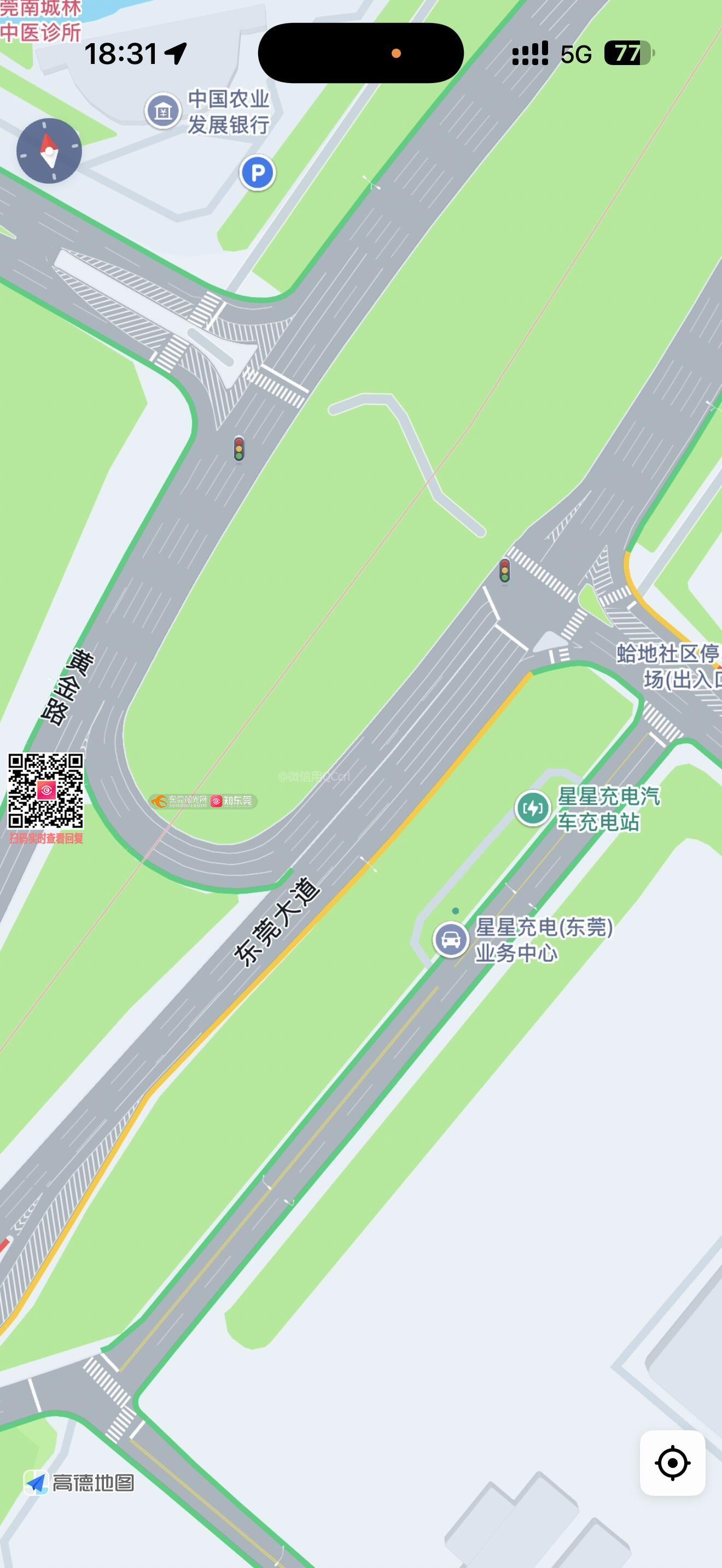Recenter map on current location
The image size is (722, 1568).
(x=672, y=1462)
